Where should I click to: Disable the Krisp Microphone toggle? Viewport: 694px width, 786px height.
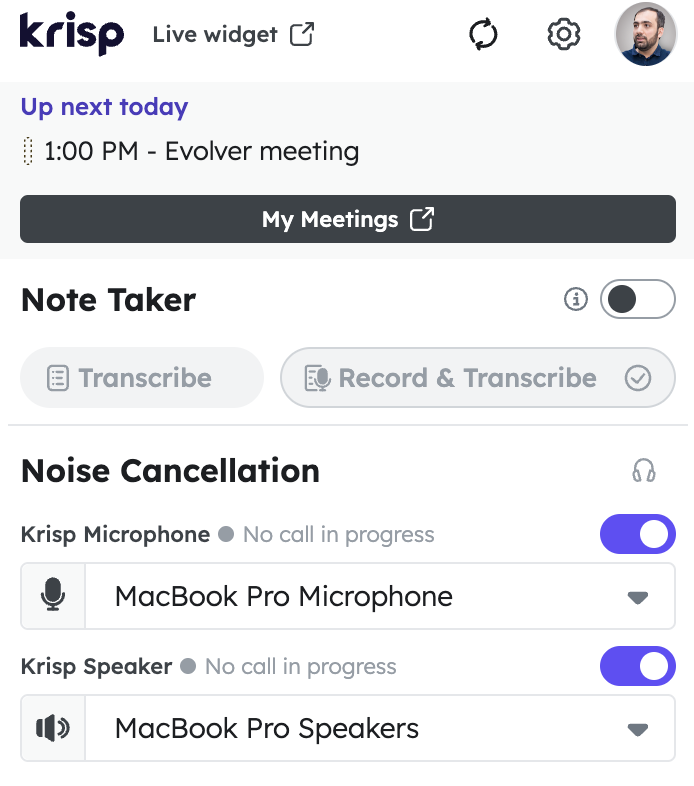[x=637, y=535]
